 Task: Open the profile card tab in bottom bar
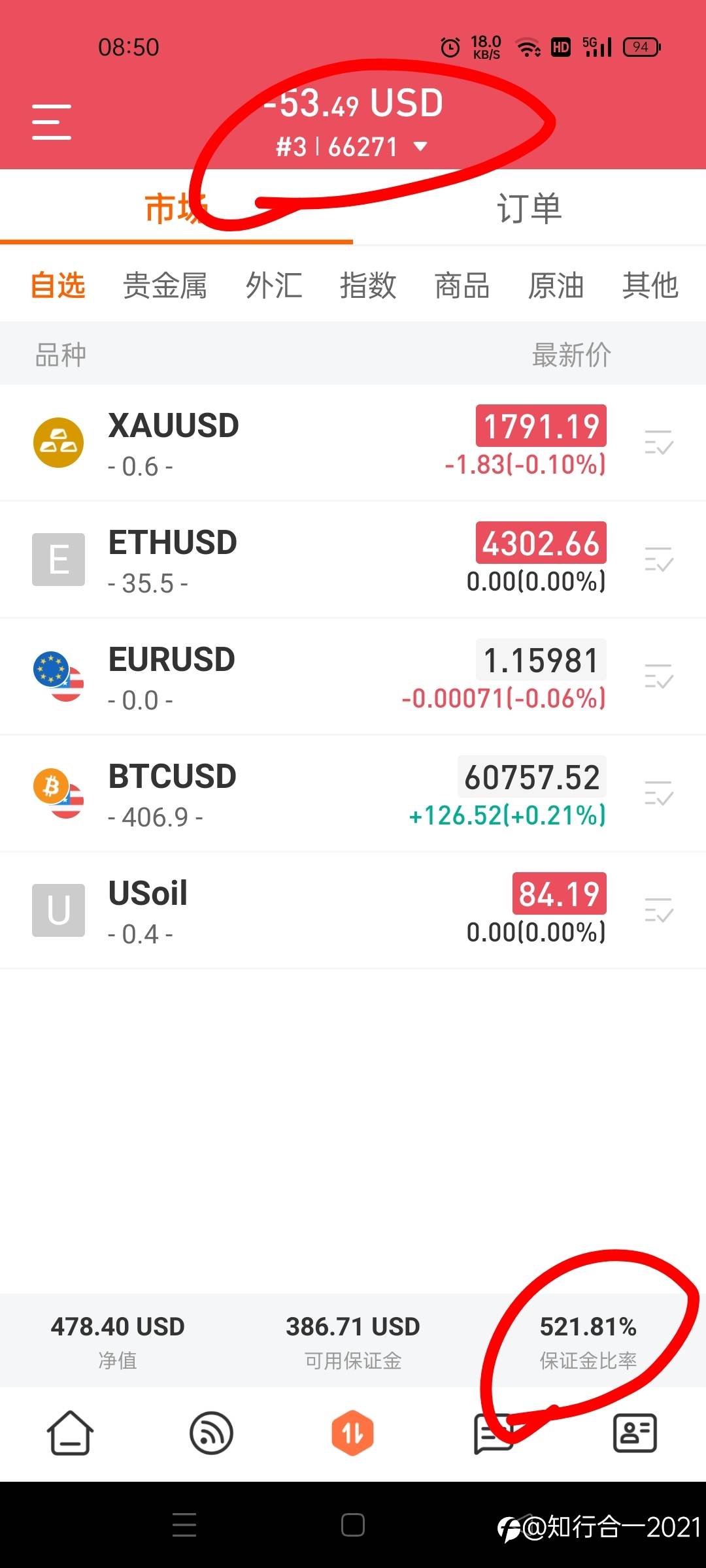point(635,1433)
